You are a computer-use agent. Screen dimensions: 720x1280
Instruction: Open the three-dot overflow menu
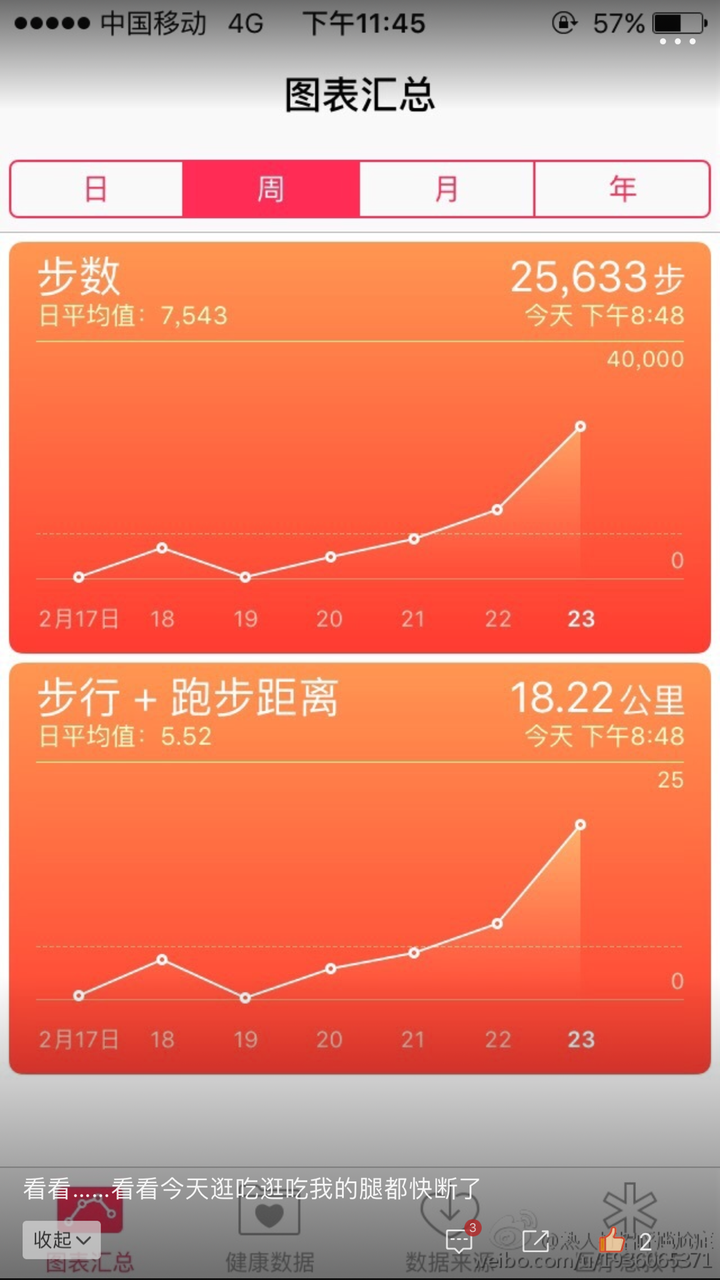coord(677,42)
